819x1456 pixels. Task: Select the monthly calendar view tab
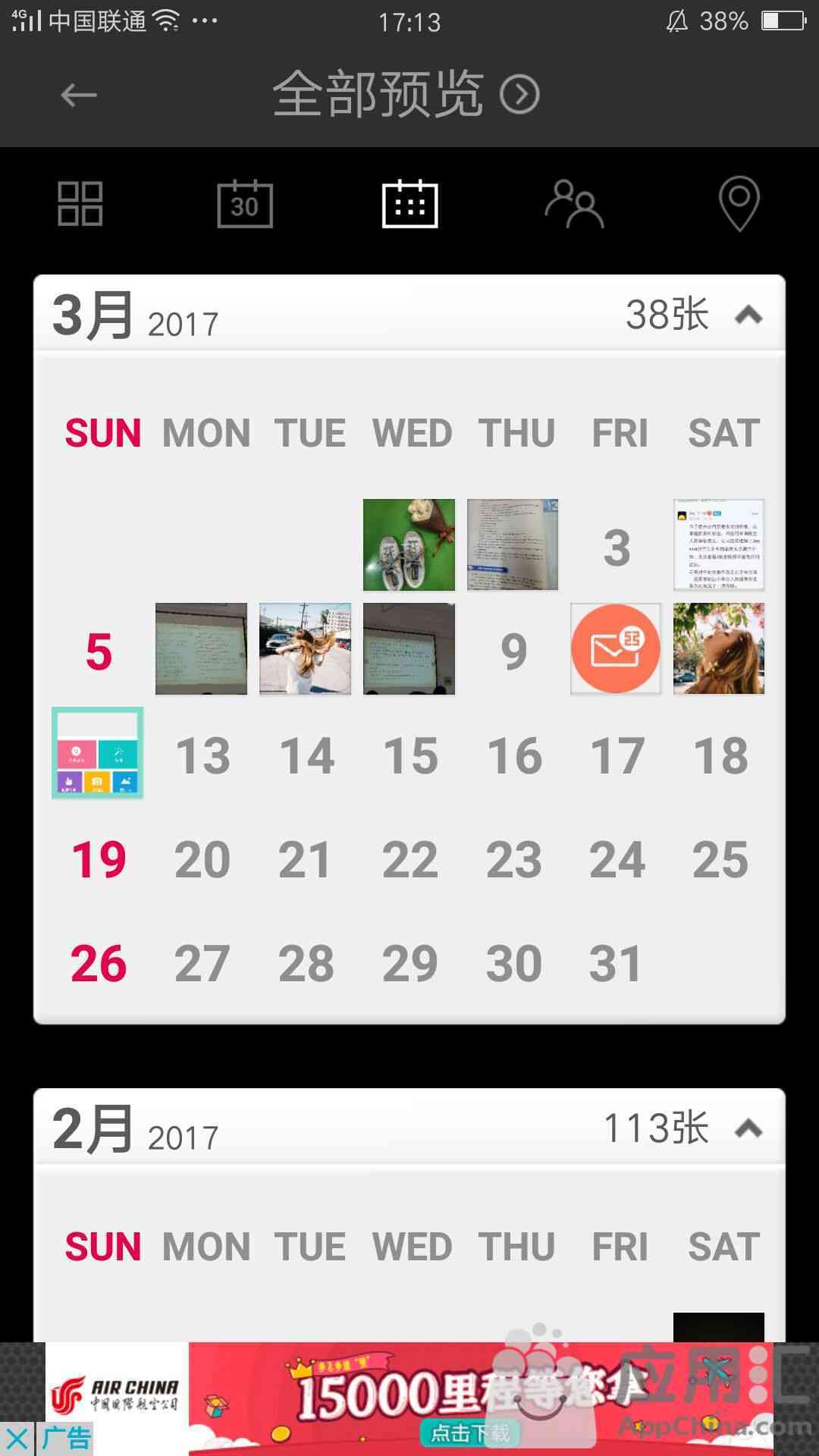(x=409, y=203)
